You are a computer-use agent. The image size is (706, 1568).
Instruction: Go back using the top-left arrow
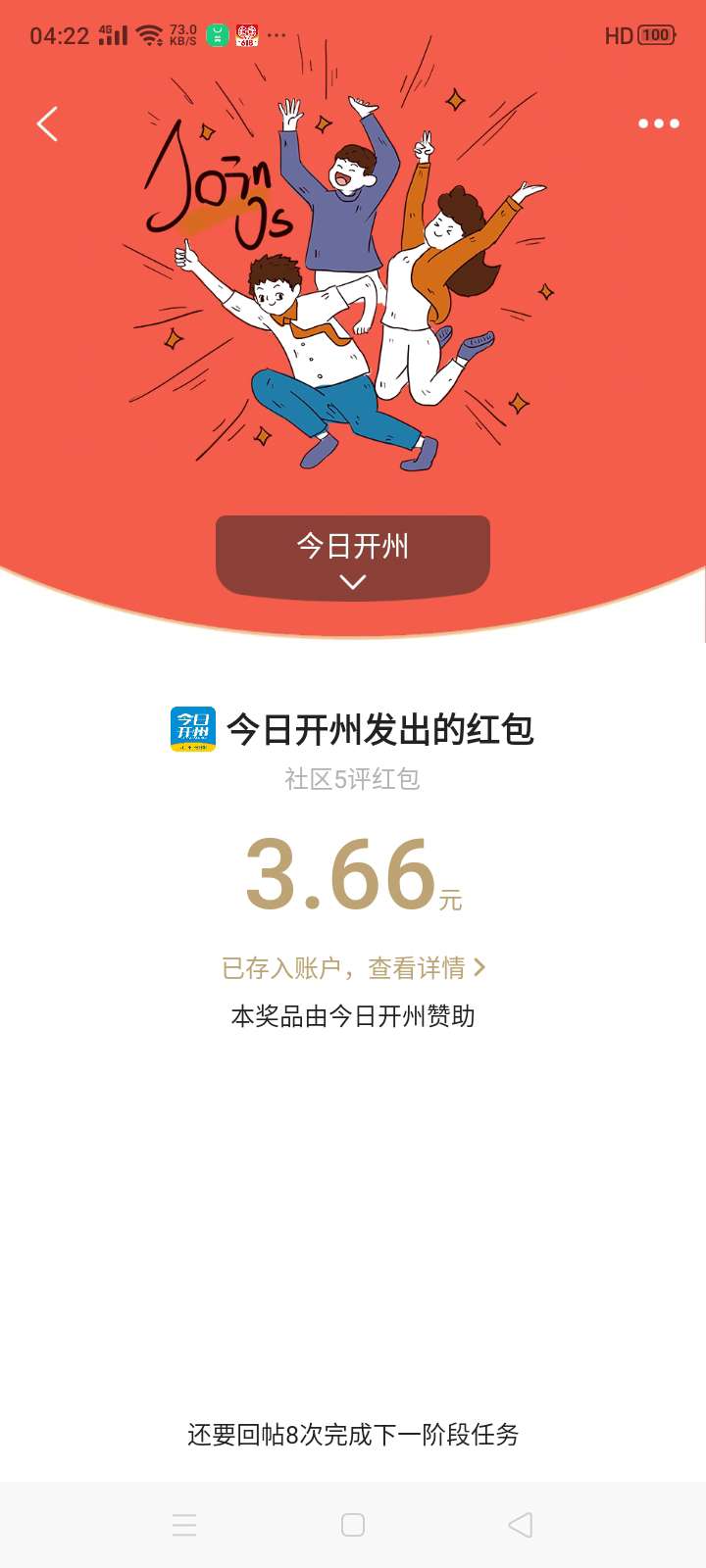[x=47, y=124]
